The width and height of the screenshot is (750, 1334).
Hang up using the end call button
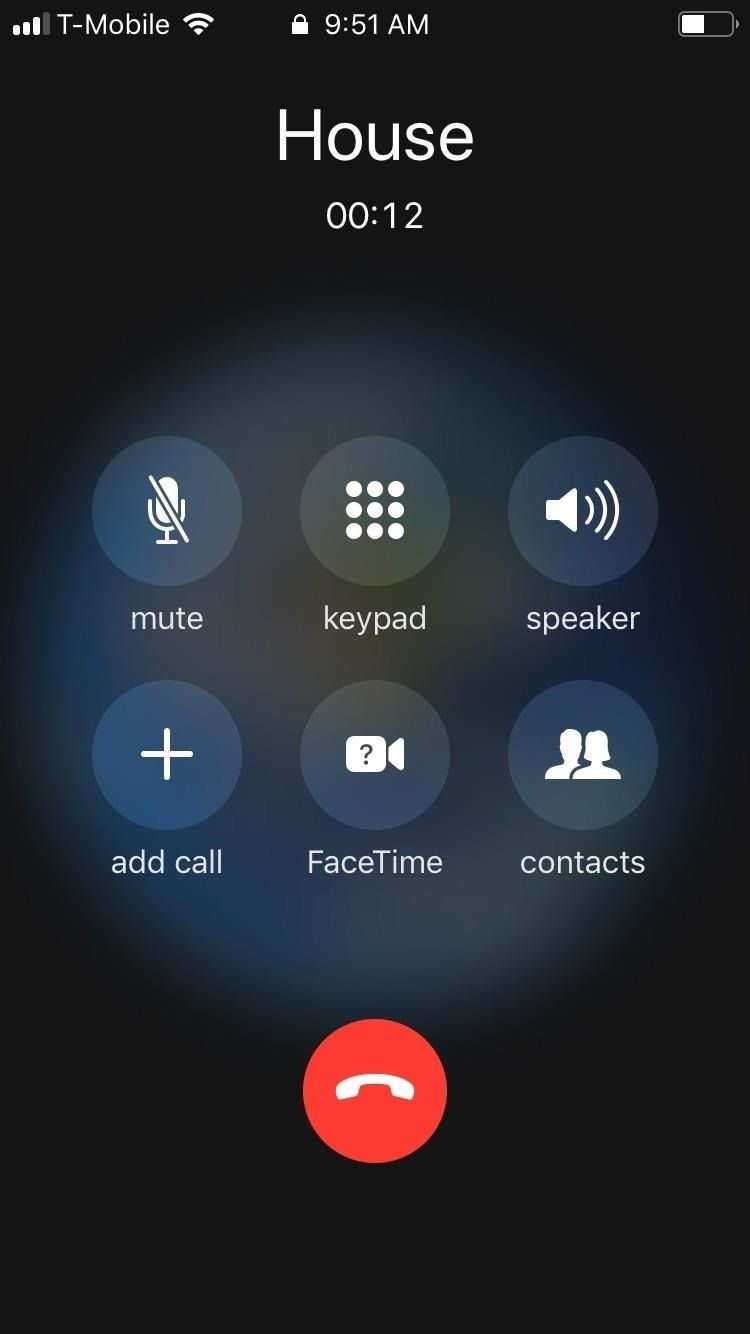tap(375, 1090)
